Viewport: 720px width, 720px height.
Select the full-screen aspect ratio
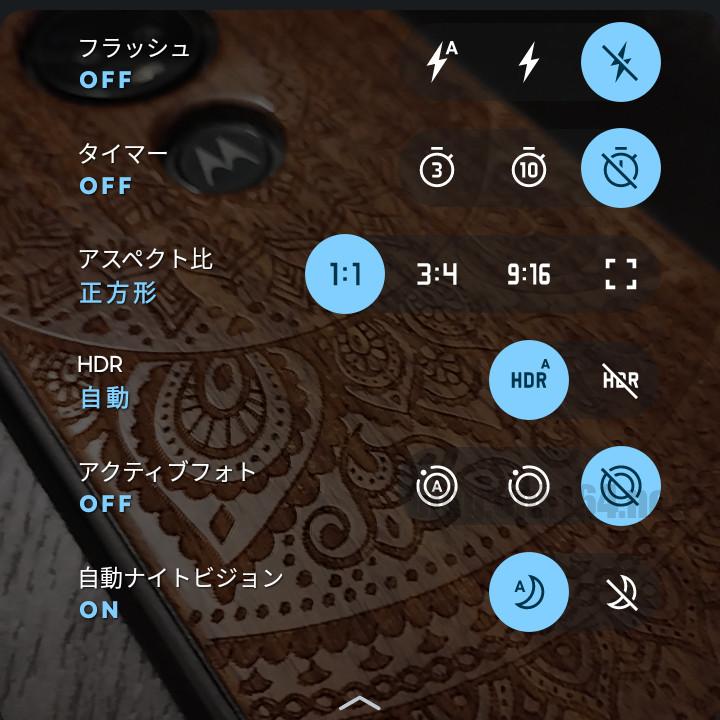tap(620, 274)
